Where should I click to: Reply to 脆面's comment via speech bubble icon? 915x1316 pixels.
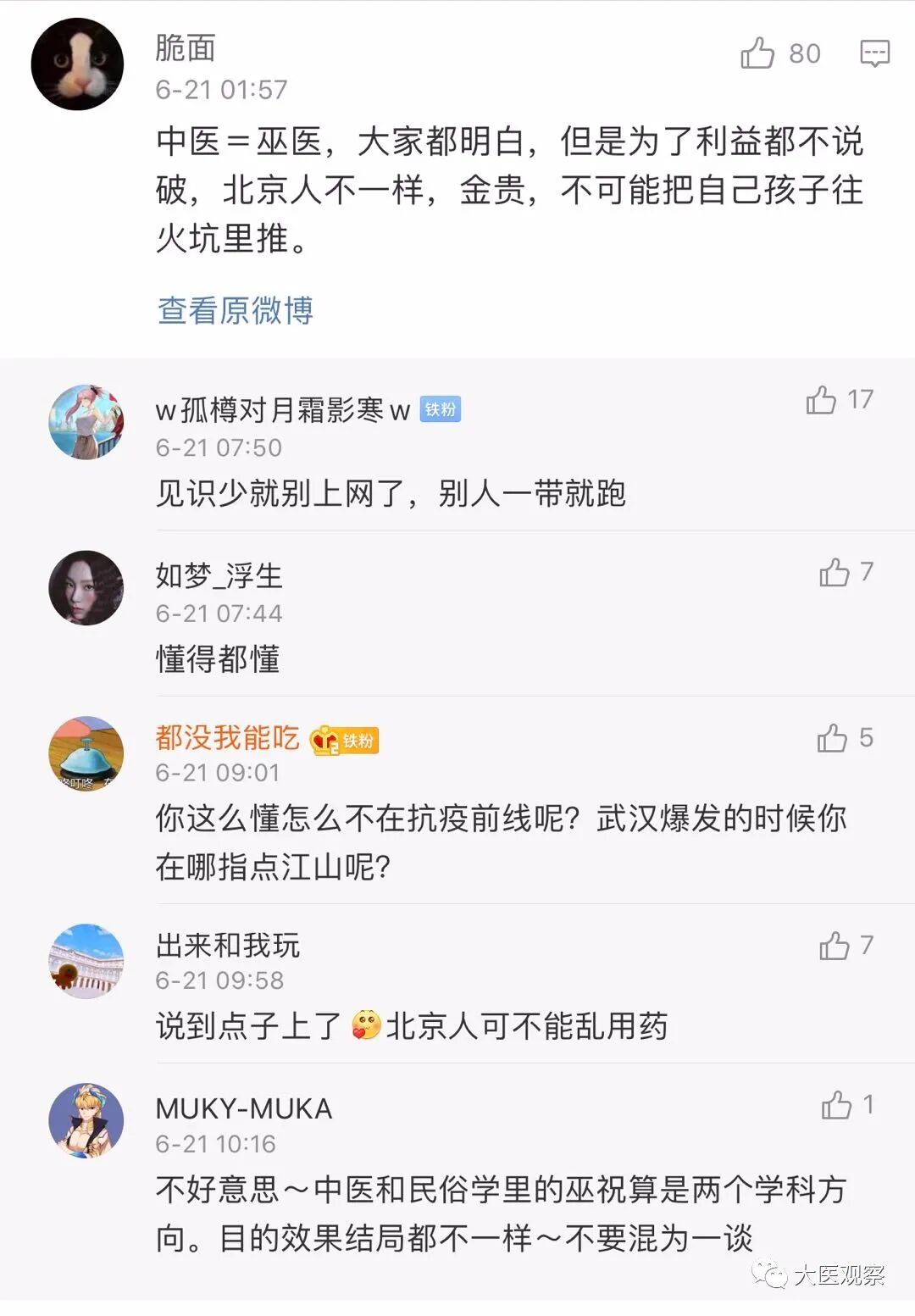(874, 53)
